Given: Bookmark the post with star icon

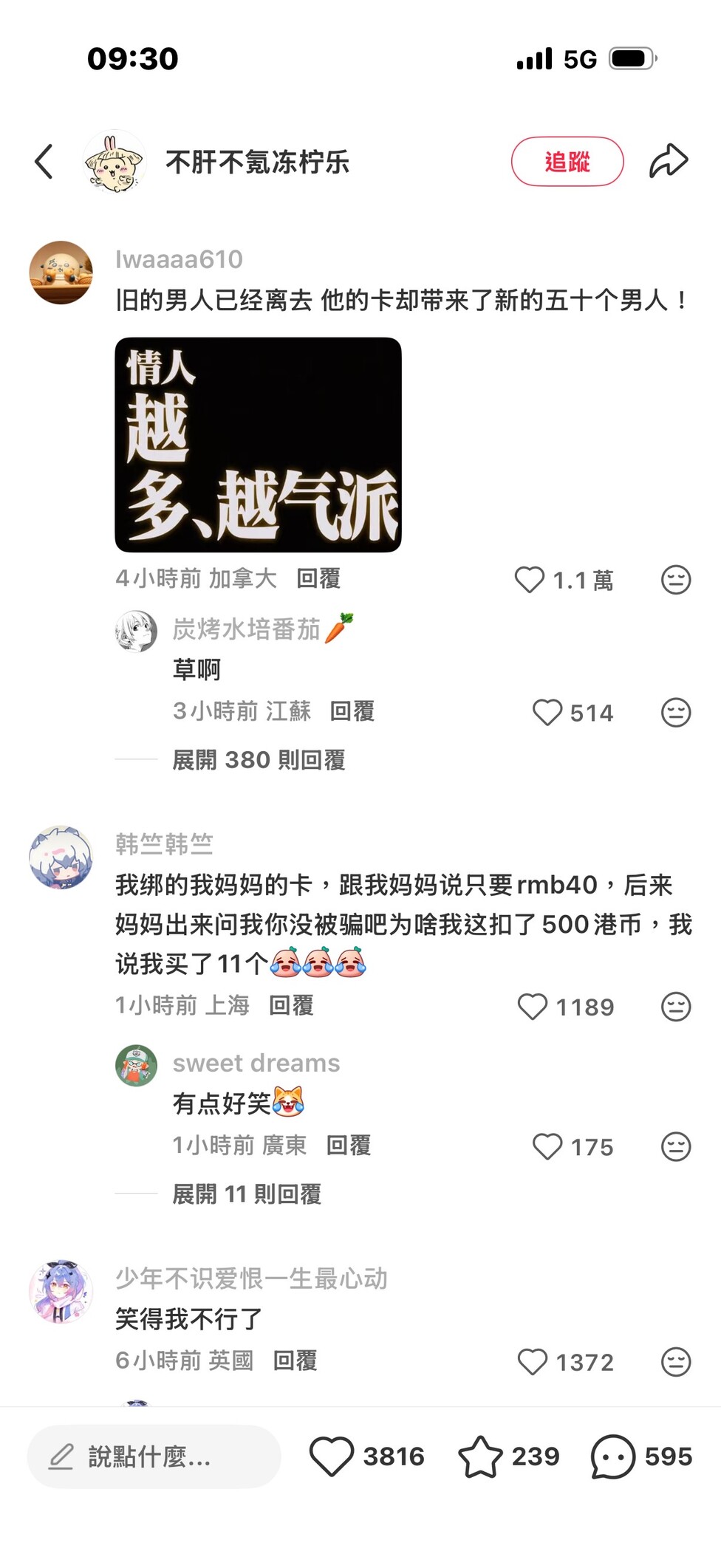Looking at the screenshot, I should click(480, 1456).
